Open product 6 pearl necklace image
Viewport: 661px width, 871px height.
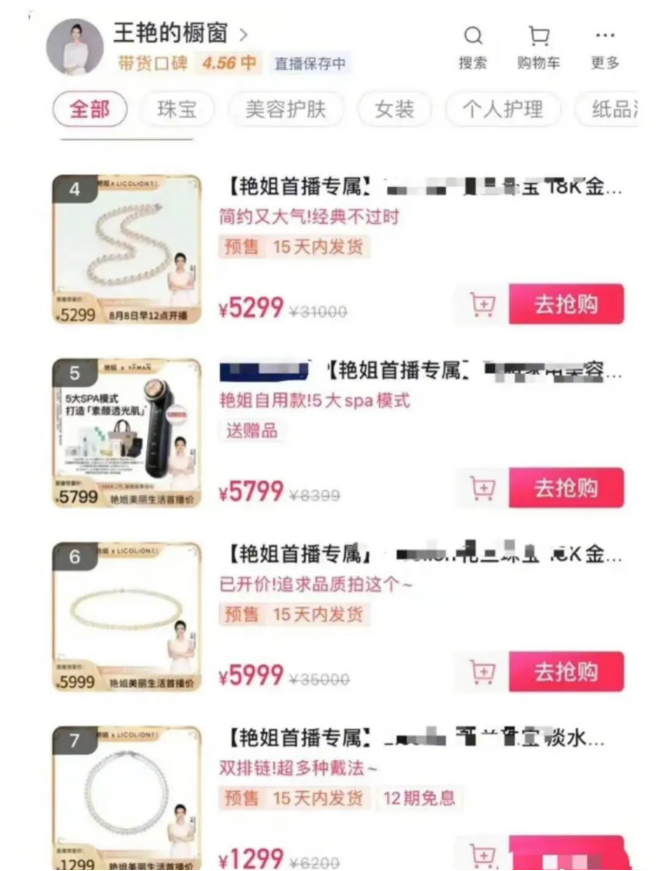127,617
